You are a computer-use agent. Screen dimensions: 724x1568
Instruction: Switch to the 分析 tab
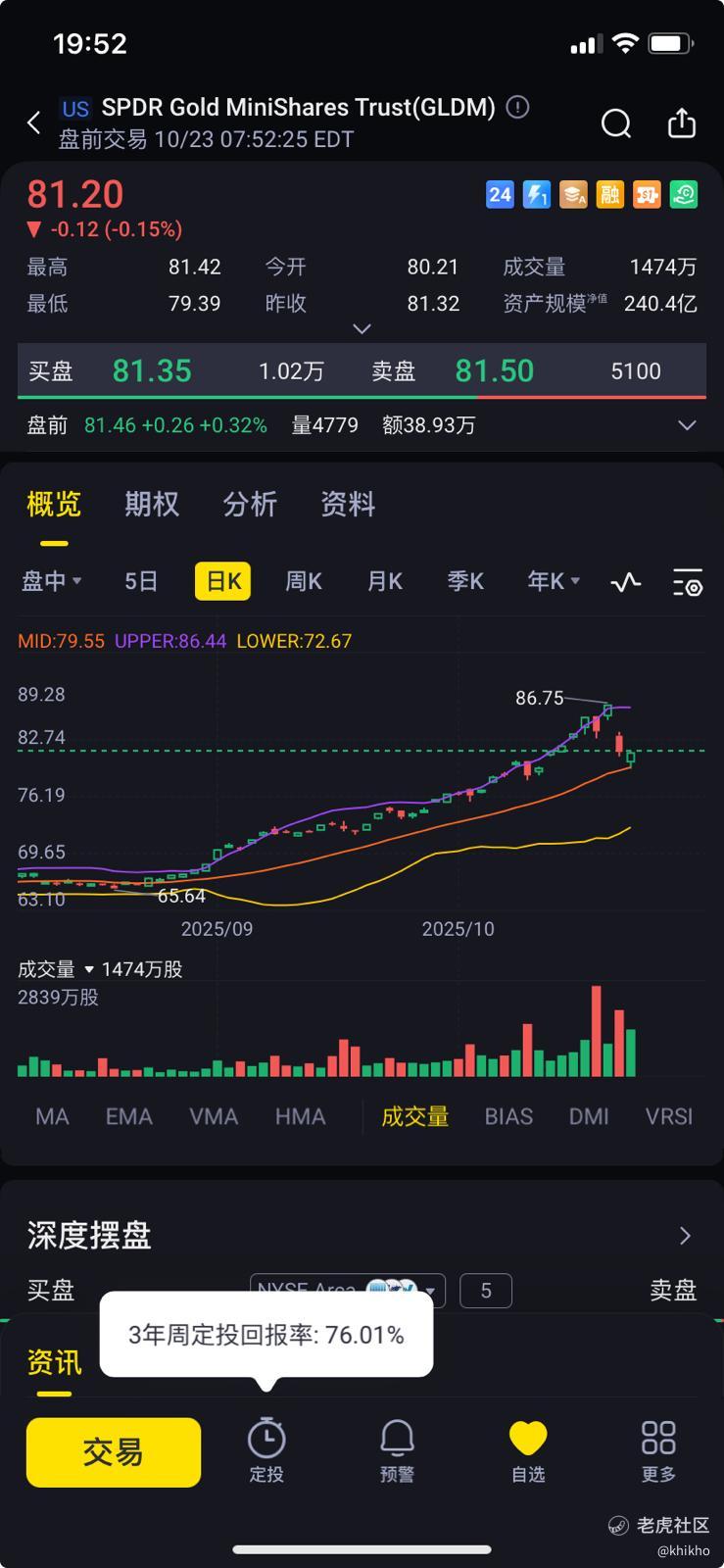[x=250, y=505]
